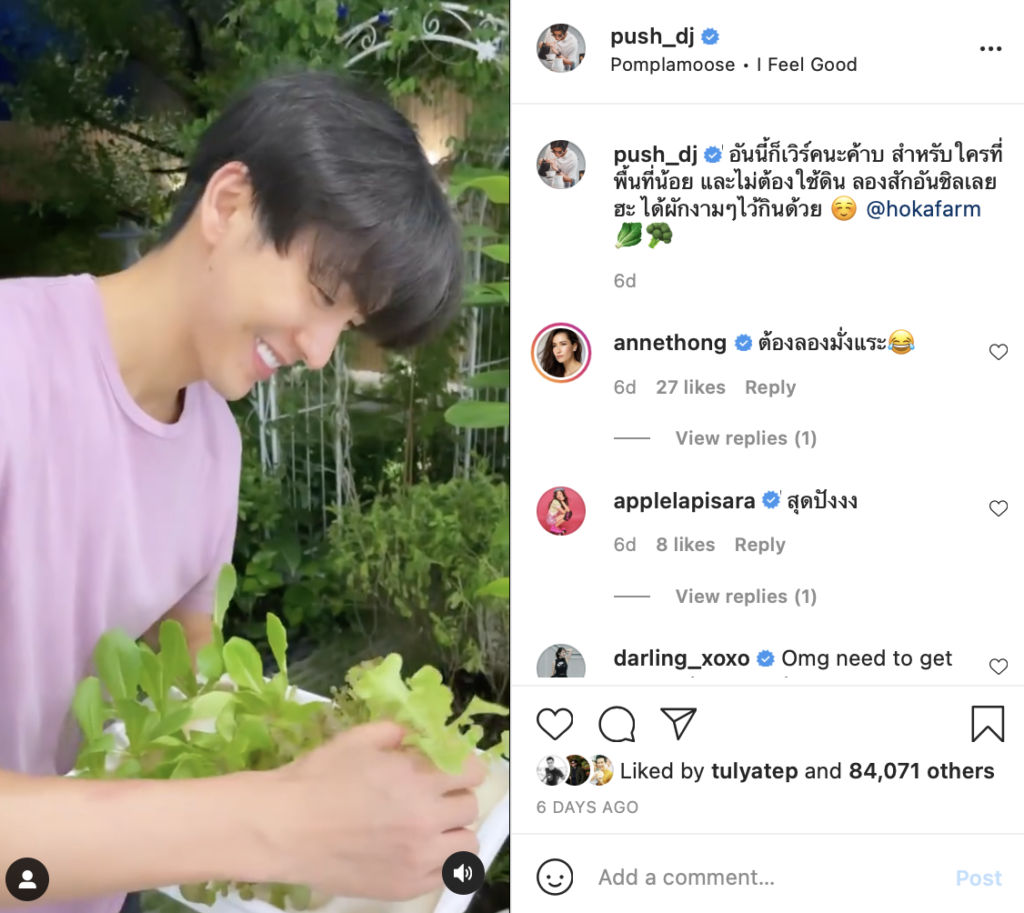
Task: Bookmark this post
Action: (987, 724)
